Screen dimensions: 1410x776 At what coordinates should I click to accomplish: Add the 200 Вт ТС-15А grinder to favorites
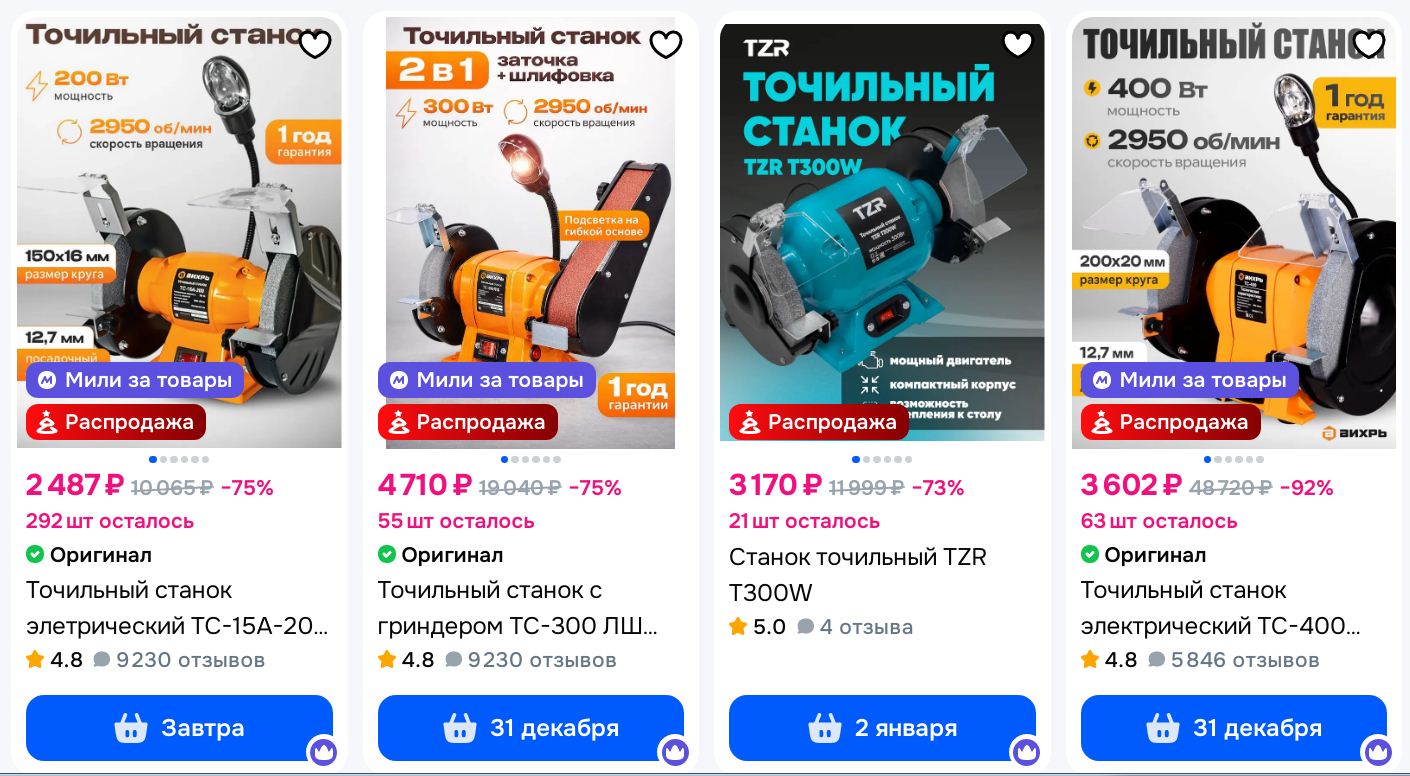(x=315, y=45)
